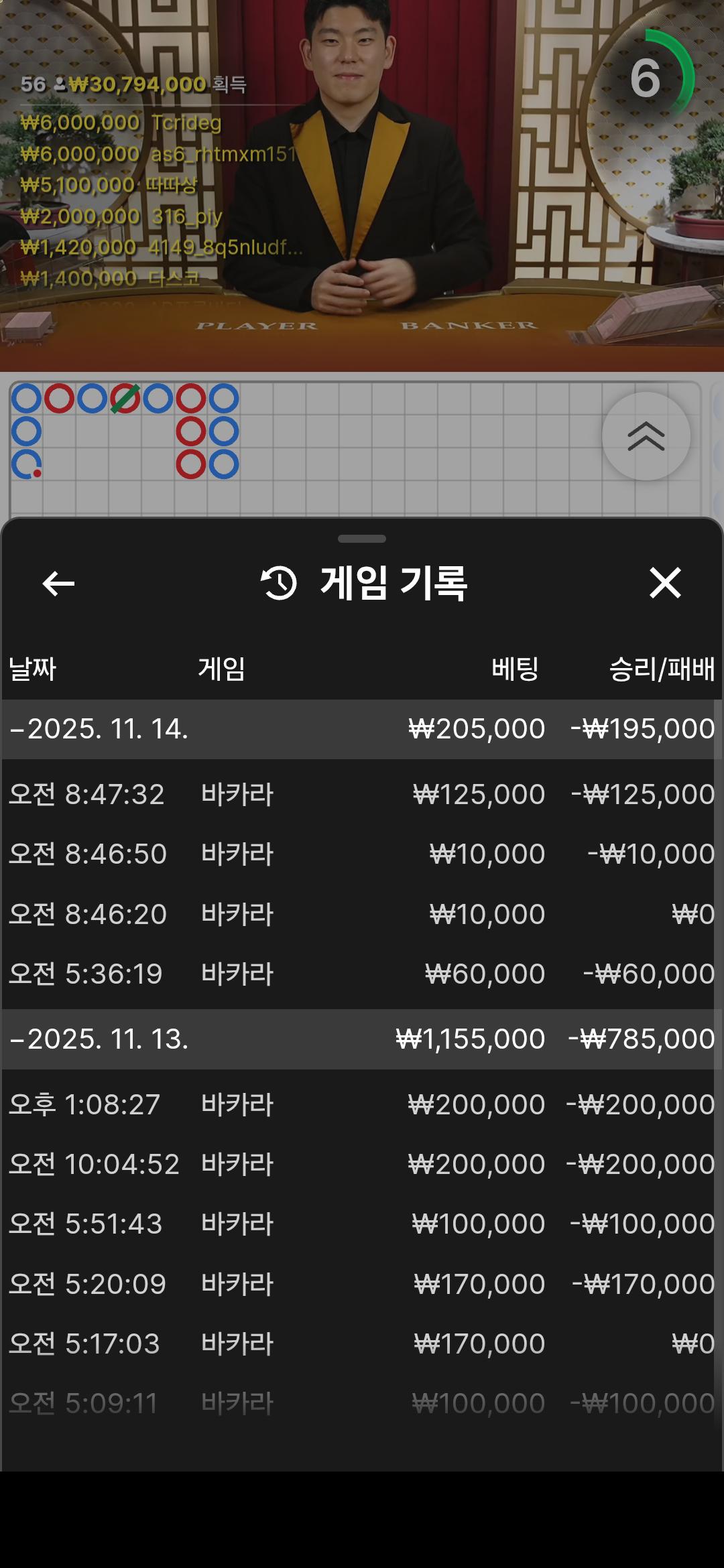Open the 오전 10:04:52 baccarat record
Viewport: 724px width, 1568px height.
[362, 1165]
